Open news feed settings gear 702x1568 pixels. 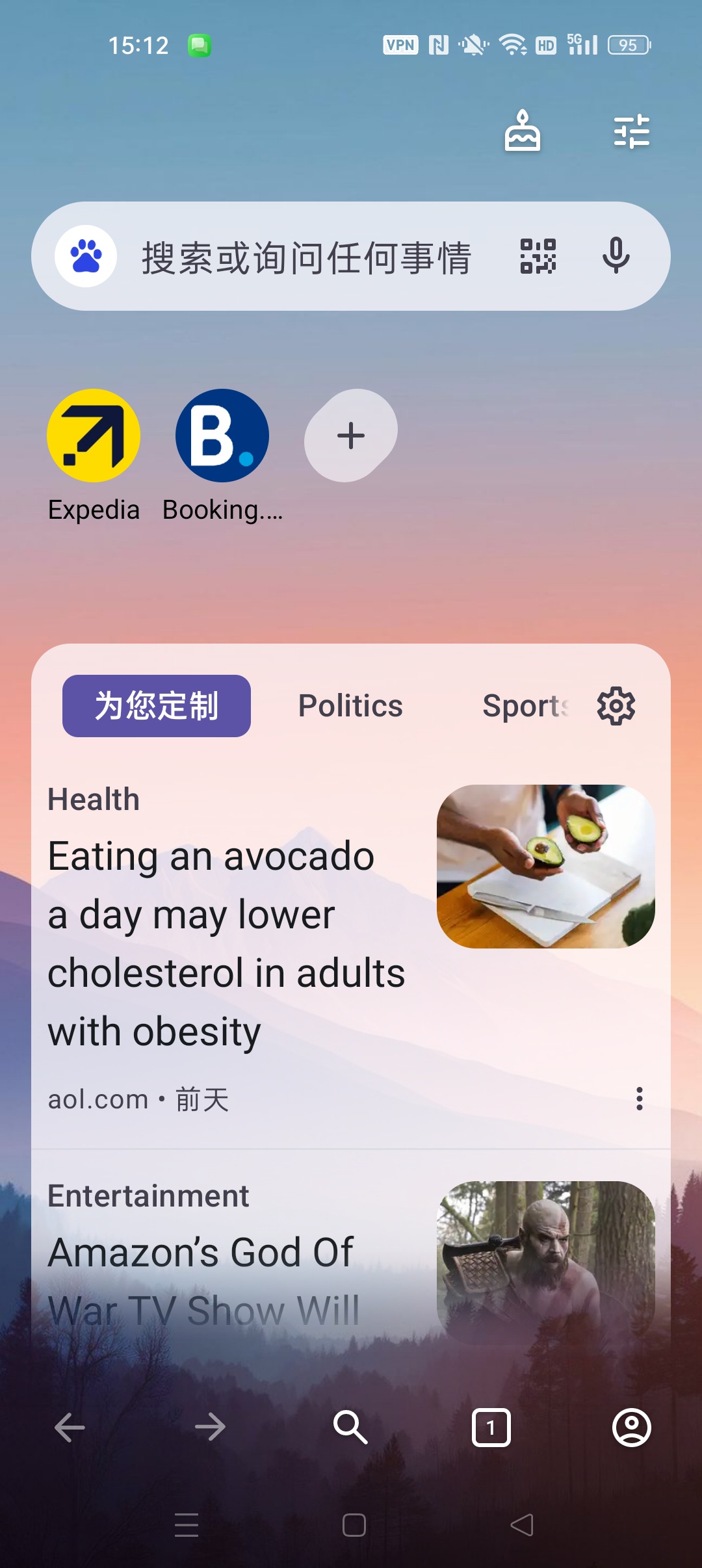coord(616,706)
